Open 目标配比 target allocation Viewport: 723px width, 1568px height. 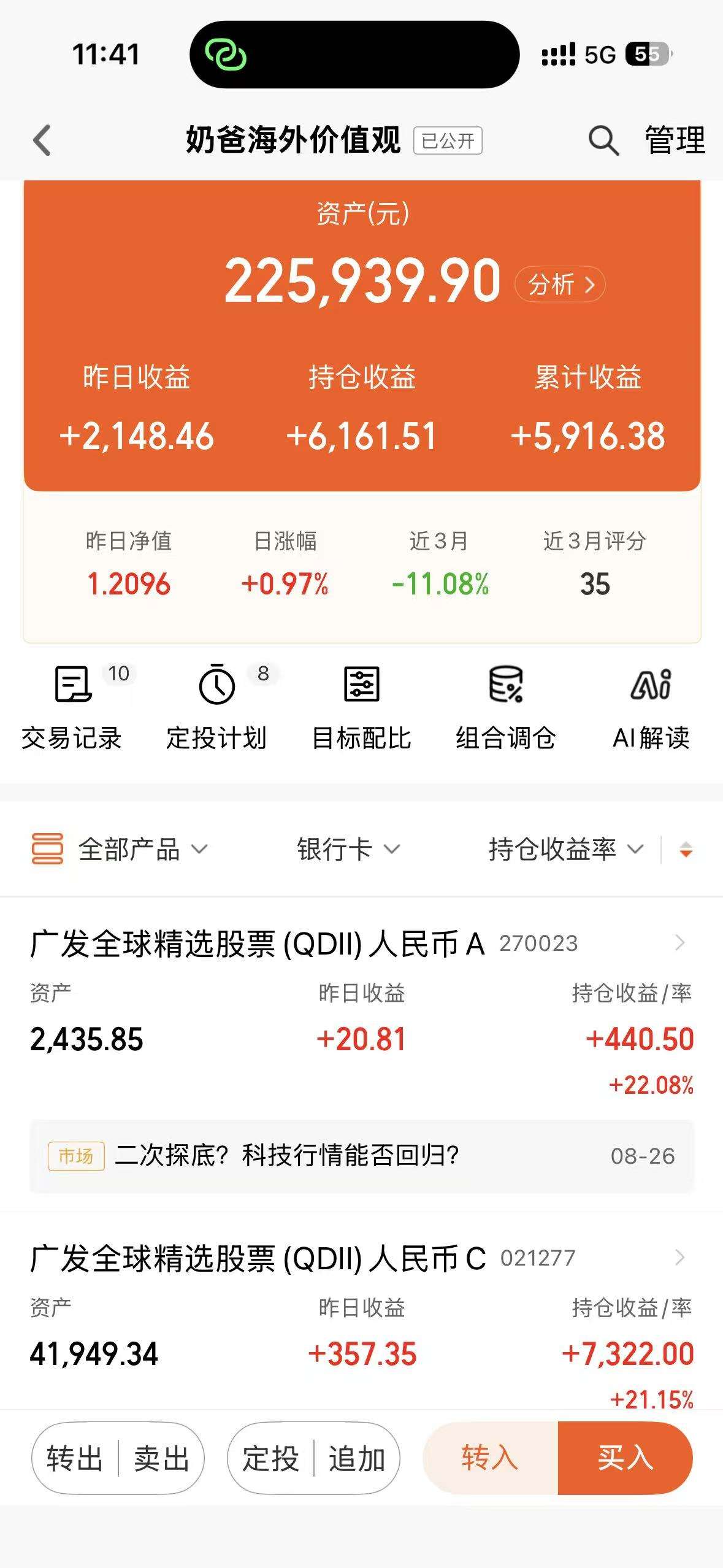coord(361,707)
